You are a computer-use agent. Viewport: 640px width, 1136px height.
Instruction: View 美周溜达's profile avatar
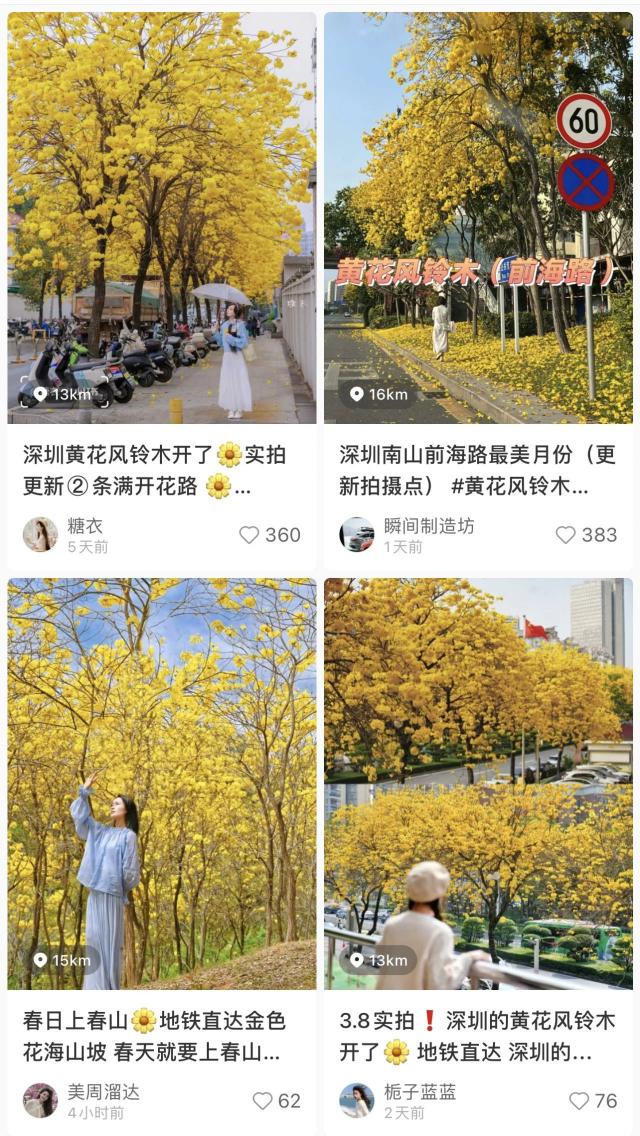(40, 1101)
